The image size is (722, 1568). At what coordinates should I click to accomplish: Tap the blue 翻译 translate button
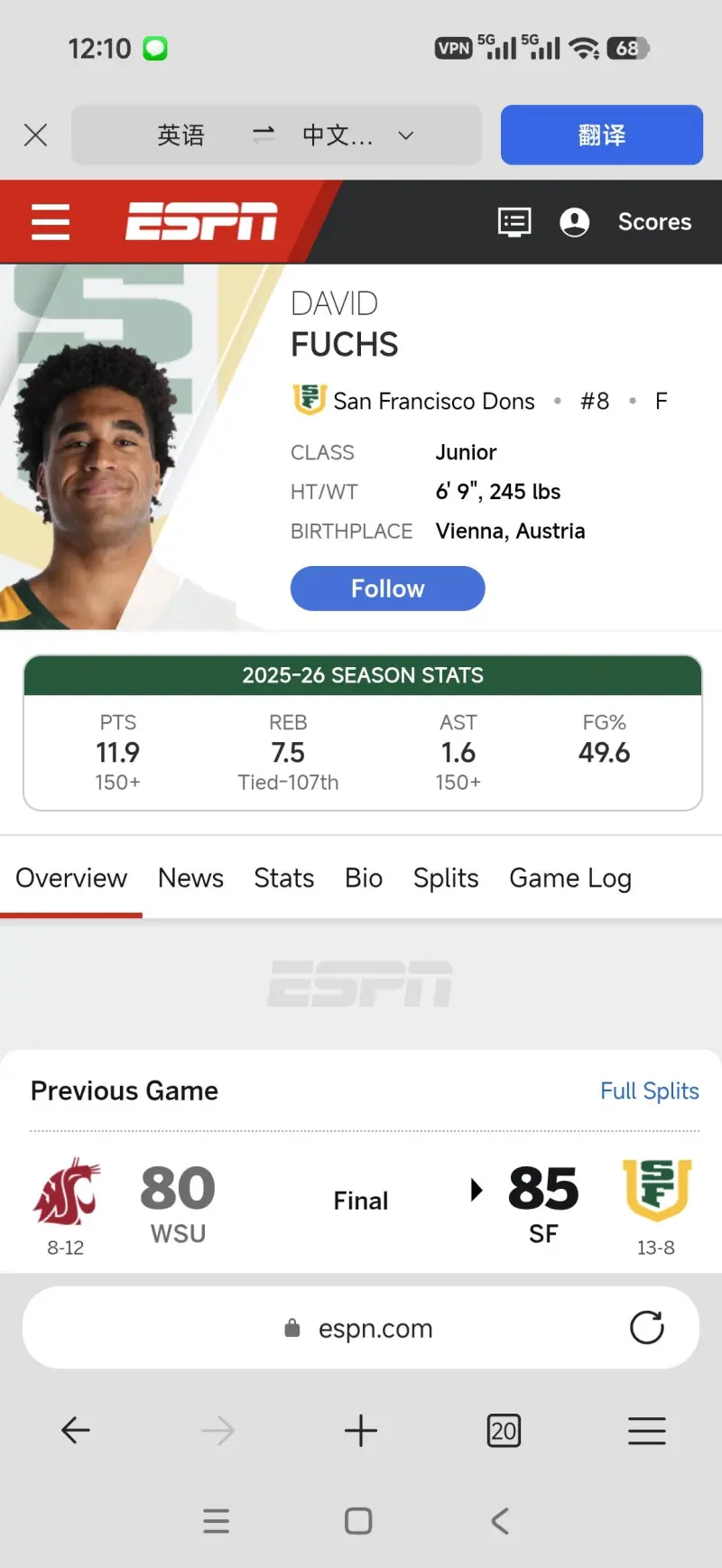[x=601, y=135]
